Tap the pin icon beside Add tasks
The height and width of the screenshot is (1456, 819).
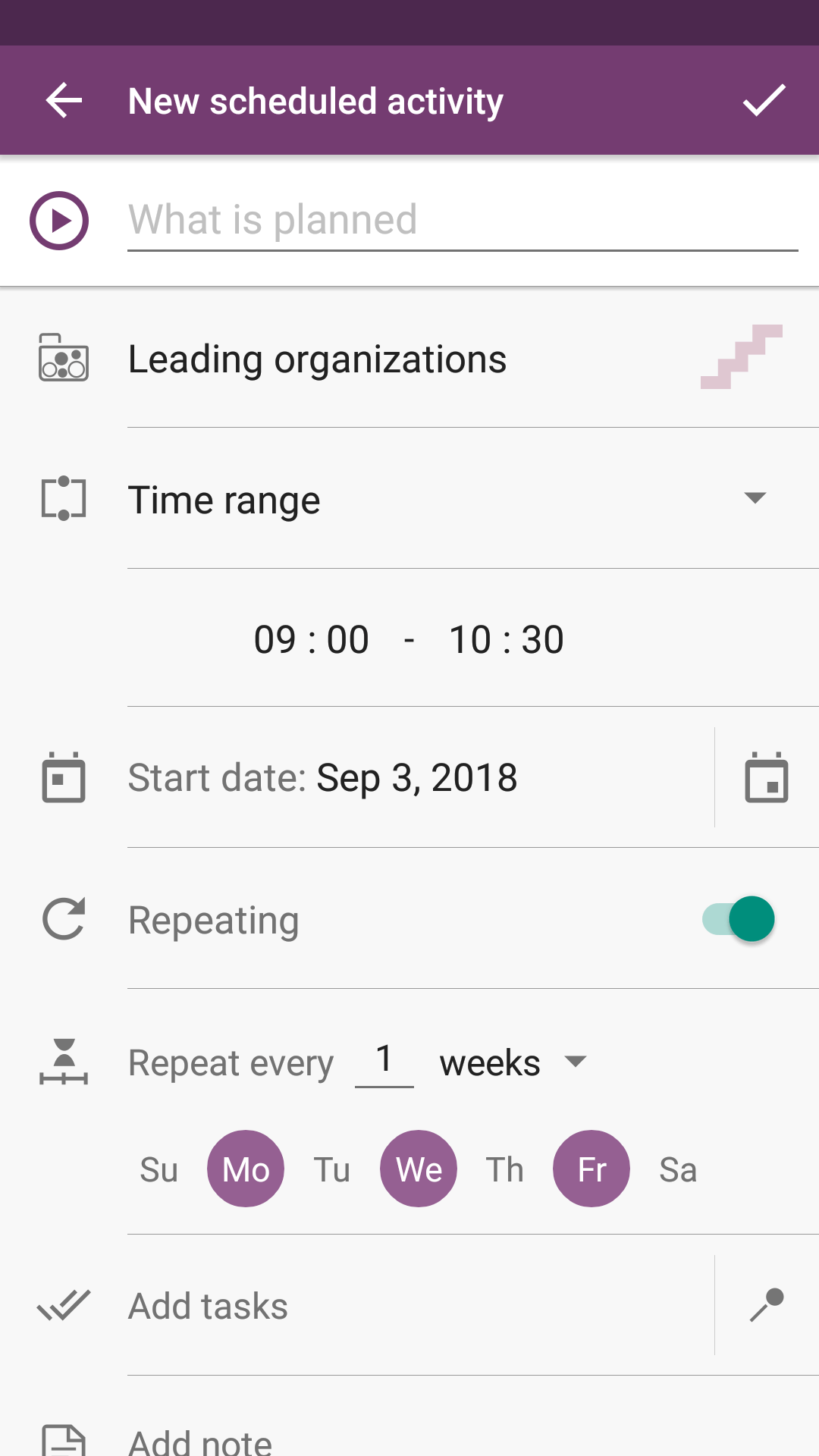[x=766, y=1306]
